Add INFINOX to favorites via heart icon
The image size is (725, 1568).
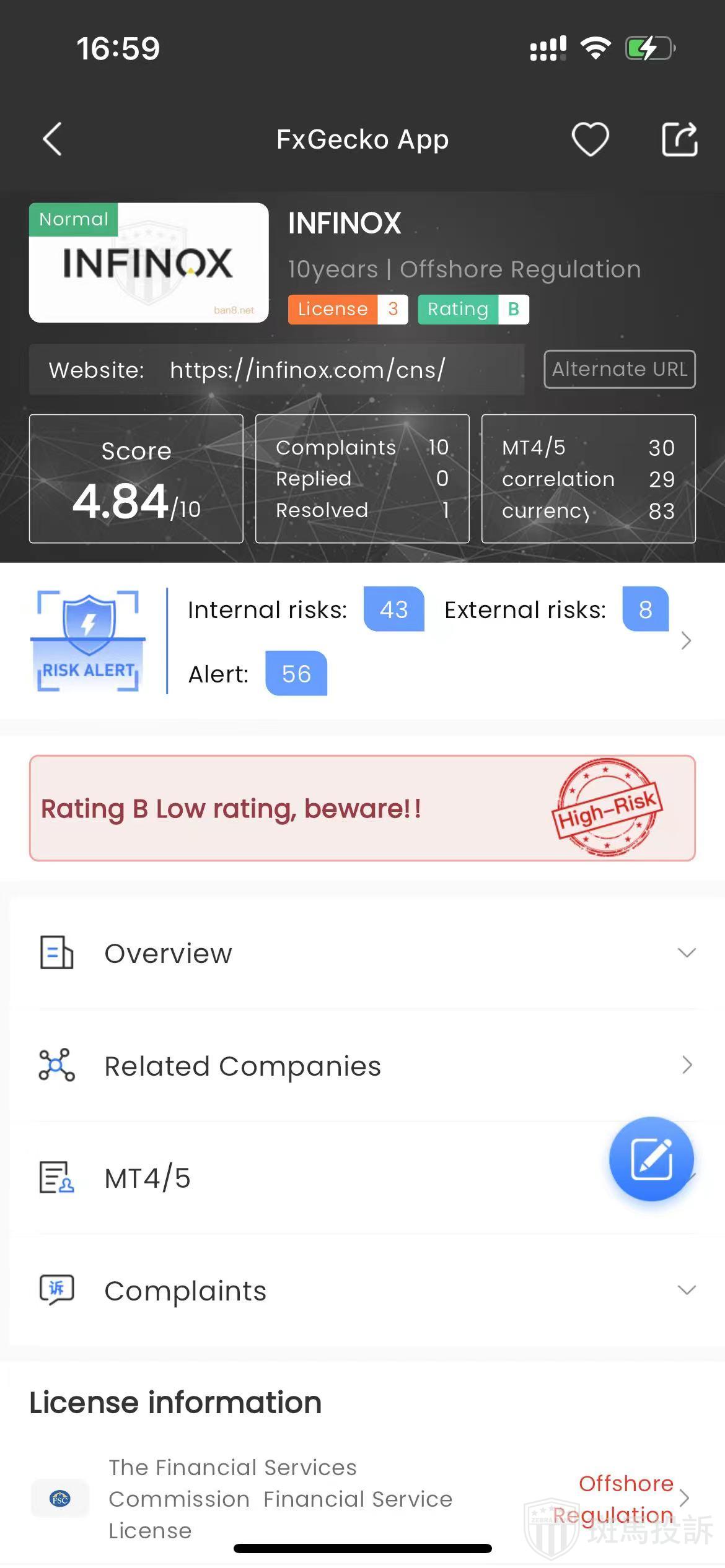[589, 139]
